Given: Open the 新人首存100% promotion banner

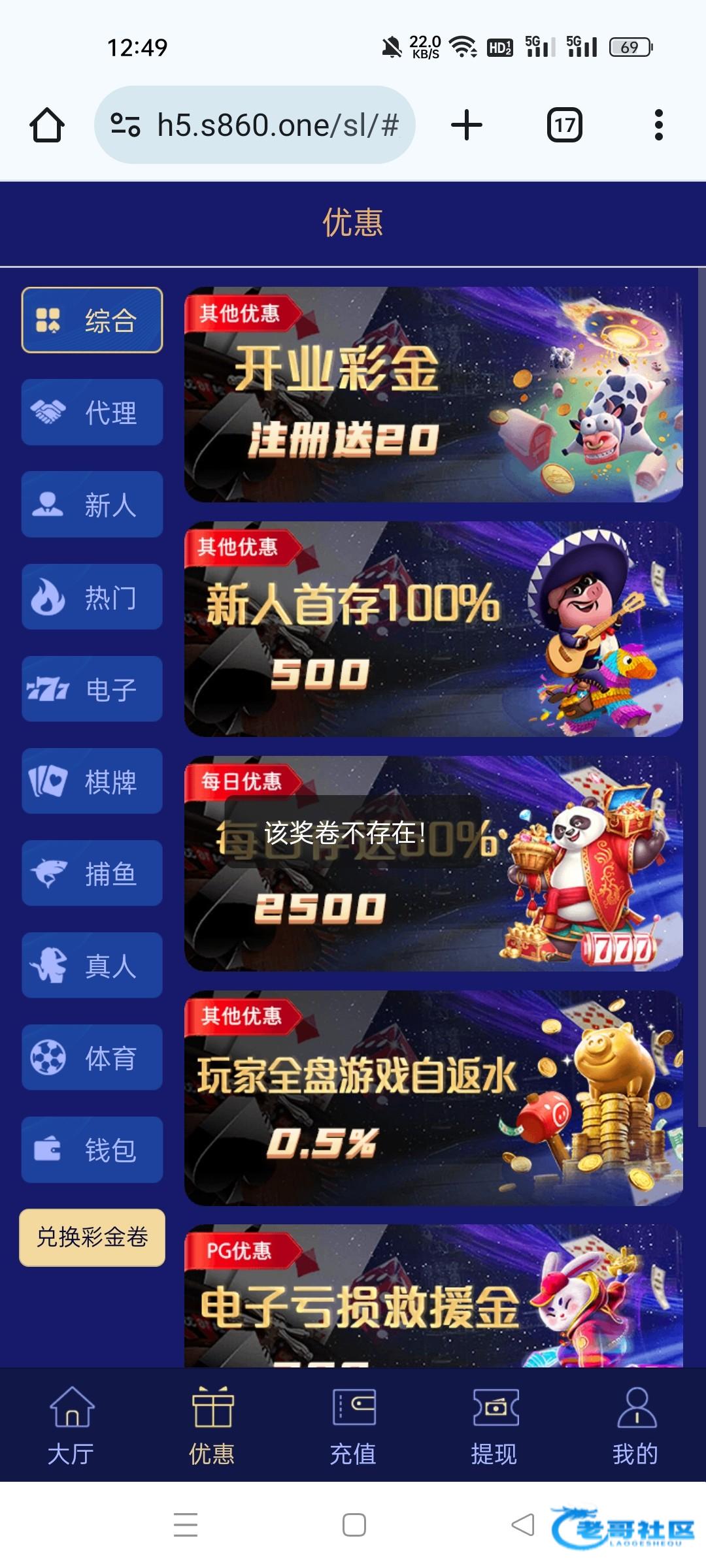Looking at the screenshot, I should pos(433,629).
